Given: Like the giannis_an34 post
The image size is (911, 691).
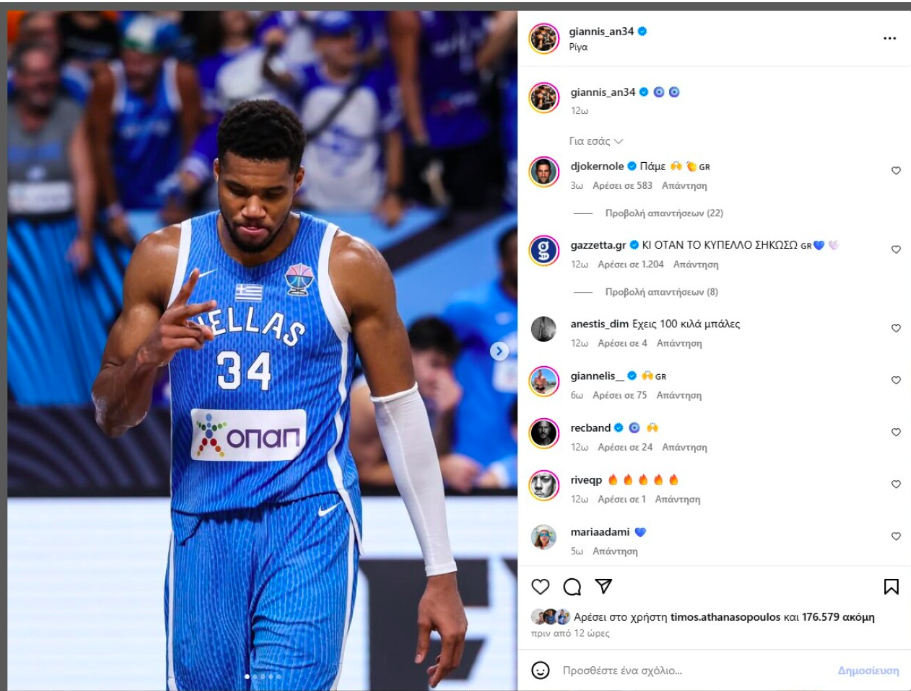Looking at the screenshot, I should click(540, 586).
